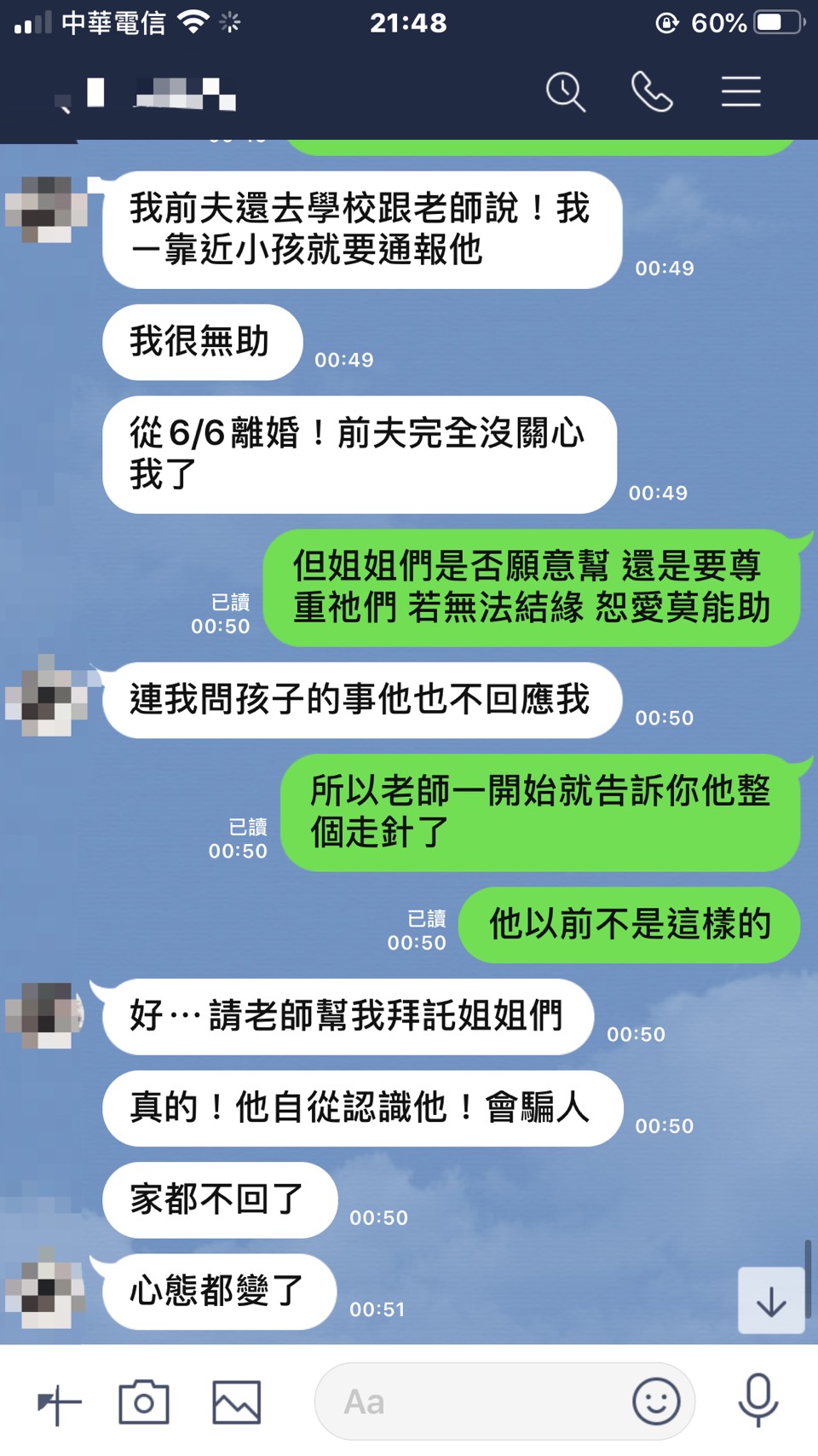Start a voice call
Screen dimensions: 818x1456
[652, 91]
